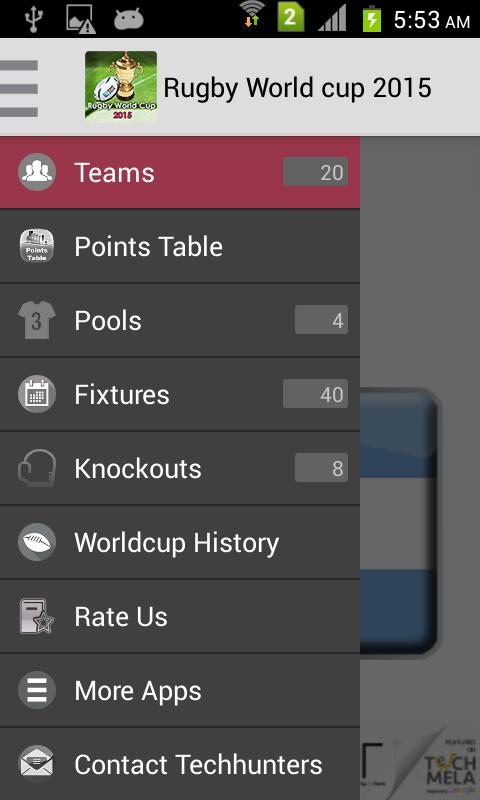The height and width of the screenshot is (800, 480).
Task: Close the drawer using the hamburger button
Action: coord(19,88)
